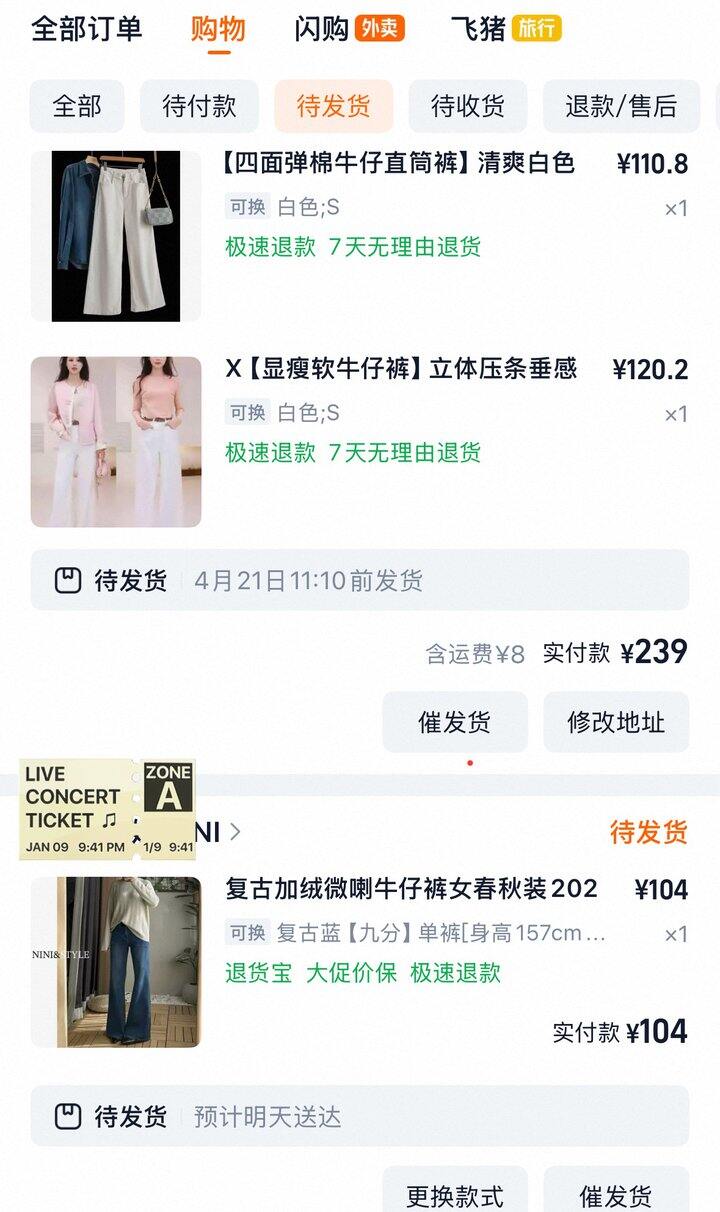Click the bookmark icon on the NINI order's 待发货 row
The height and width of the screenshot is (1212, 720).
pos(68,1116)
